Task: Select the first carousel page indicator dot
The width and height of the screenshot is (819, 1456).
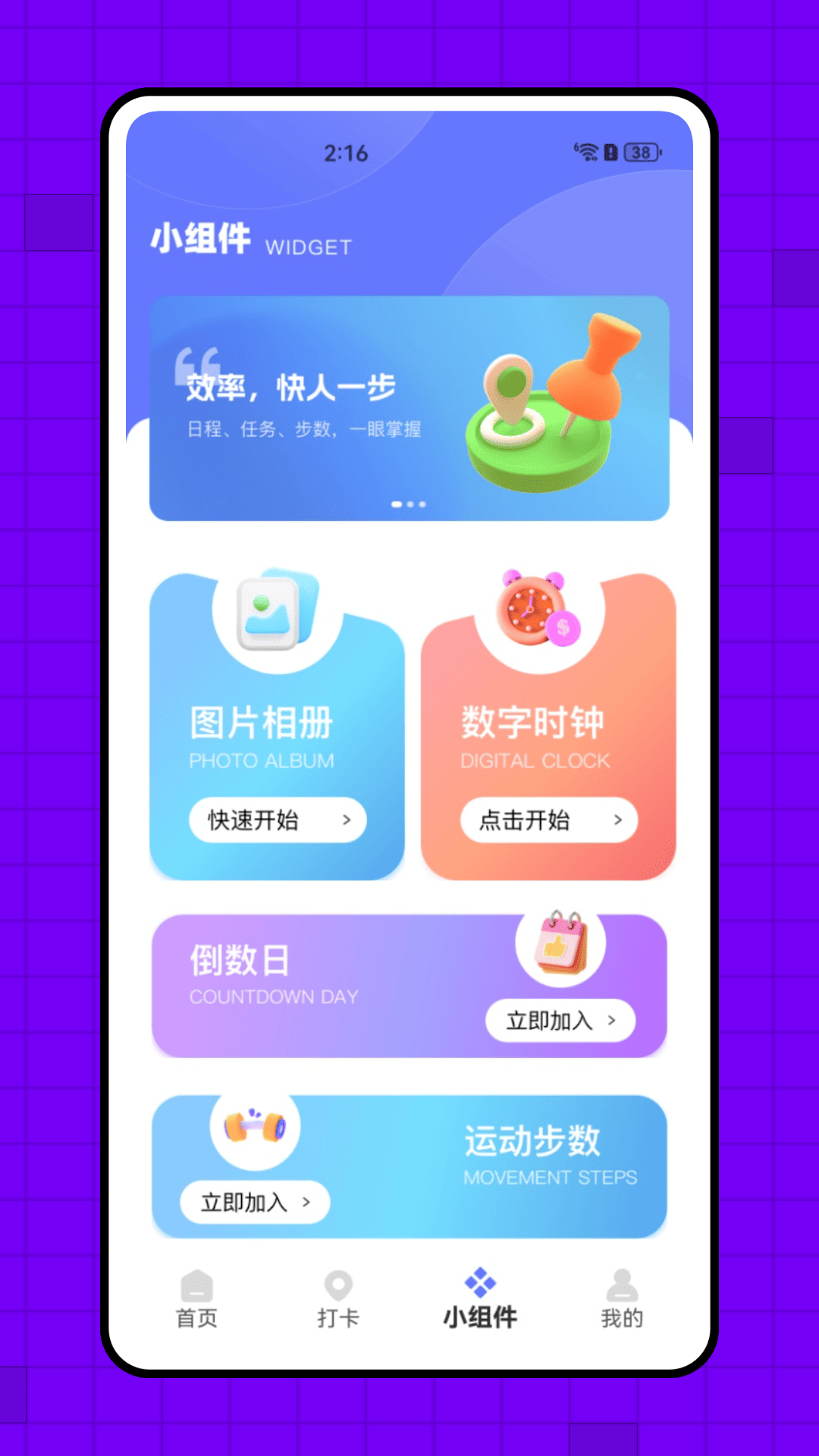Action: click(x=397, y=504)
